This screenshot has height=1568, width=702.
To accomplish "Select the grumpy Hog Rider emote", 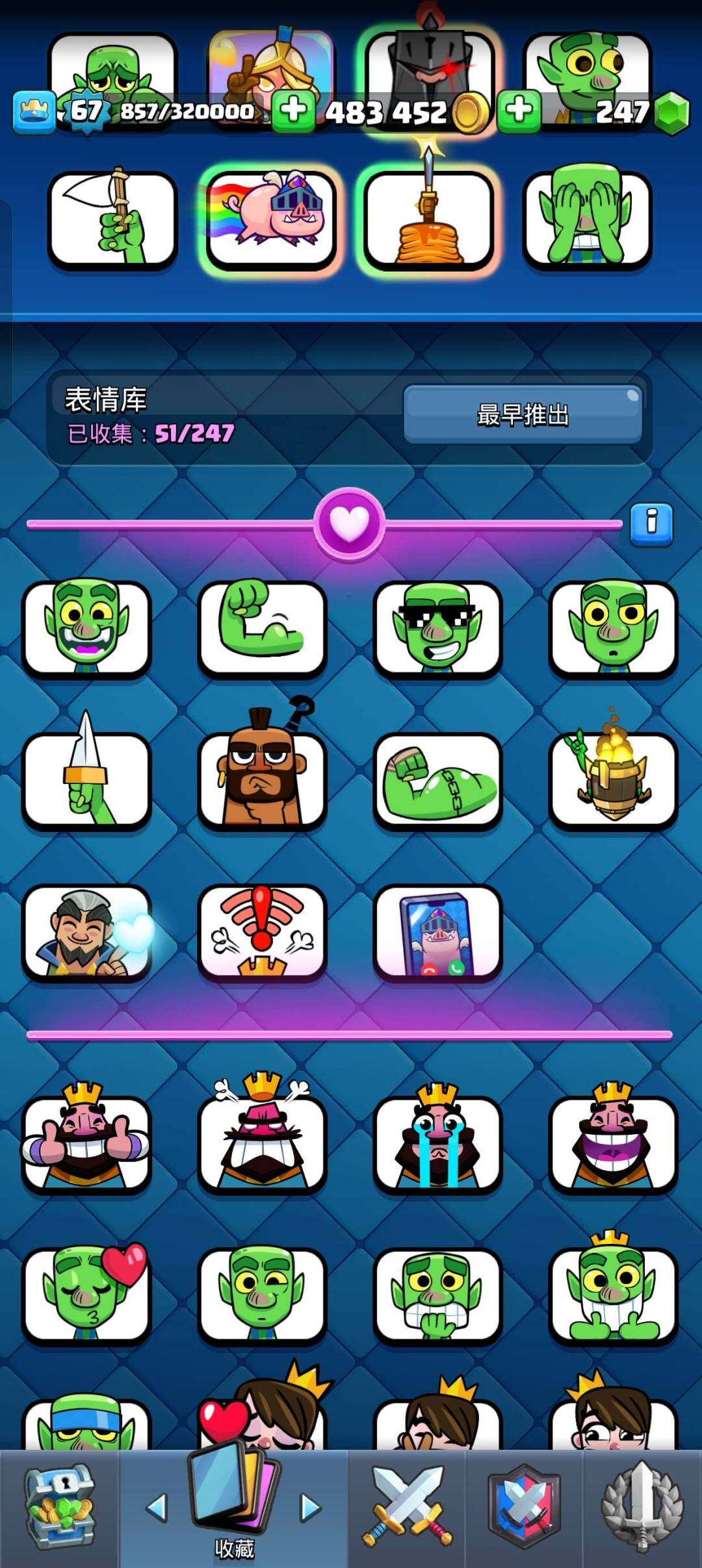I will [x=261, y=778].
